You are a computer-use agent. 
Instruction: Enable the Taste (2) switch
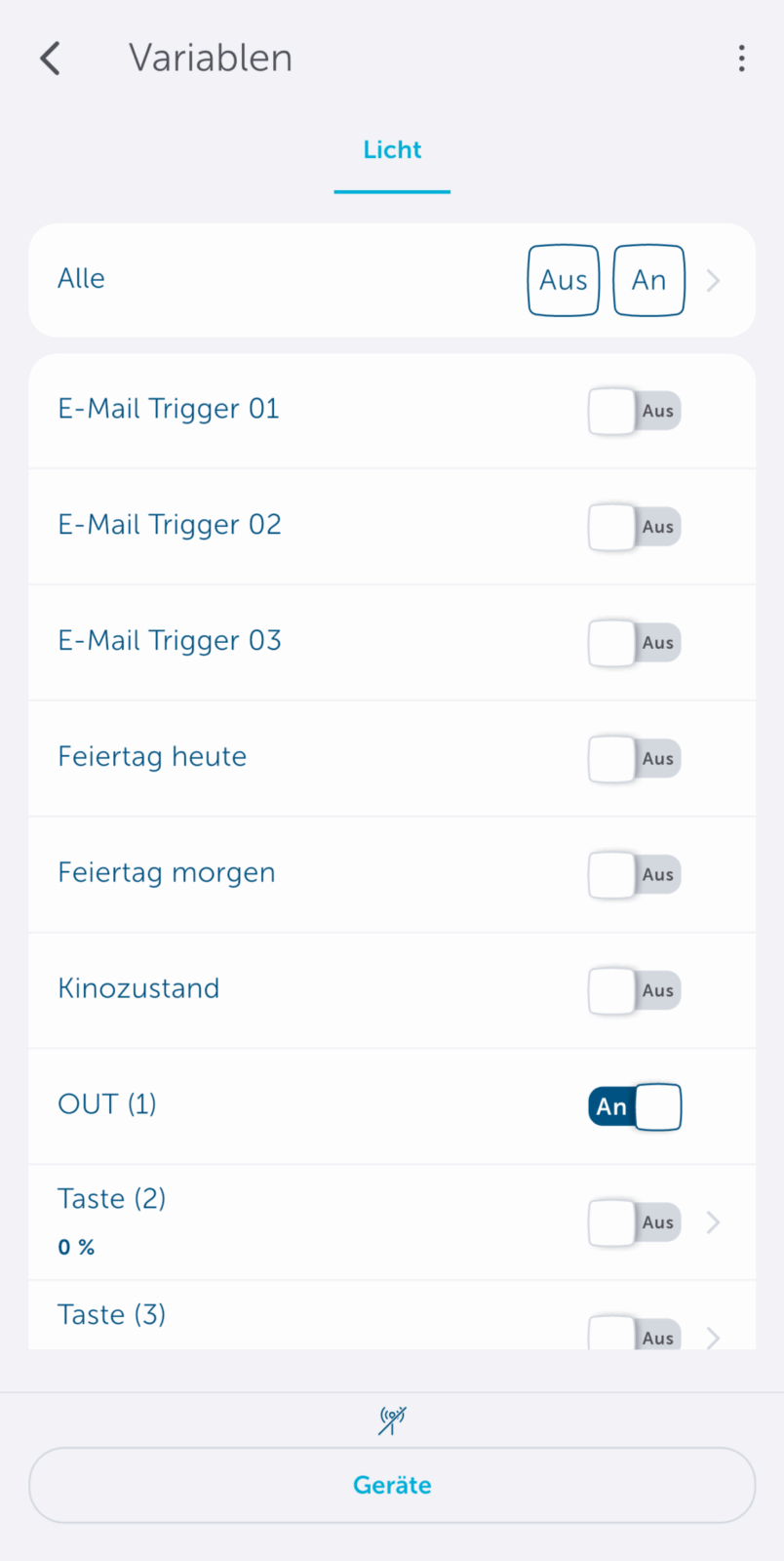634,1222
